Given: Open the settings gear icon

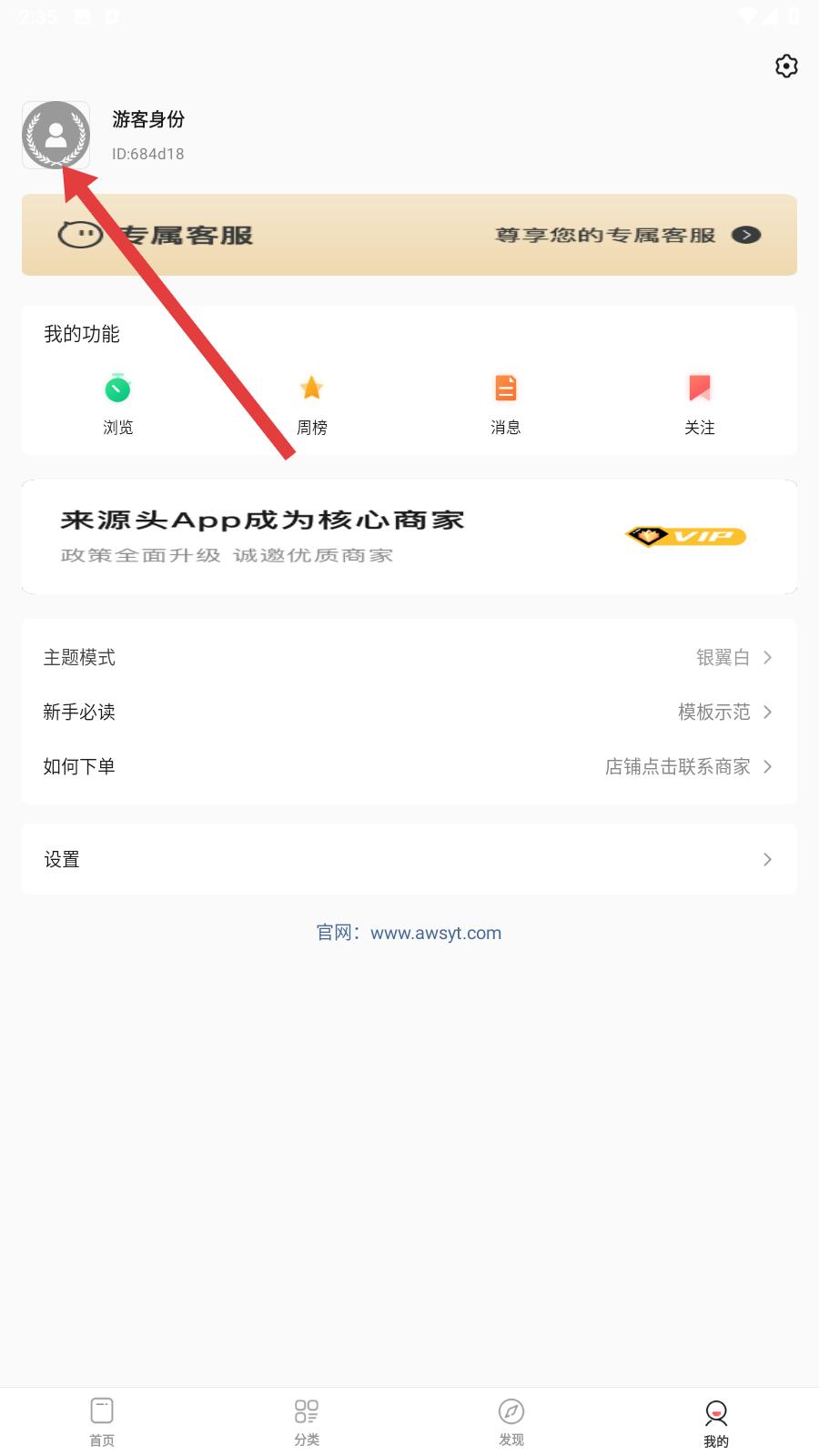Looking at the screenshot, I should coord(786,66).
